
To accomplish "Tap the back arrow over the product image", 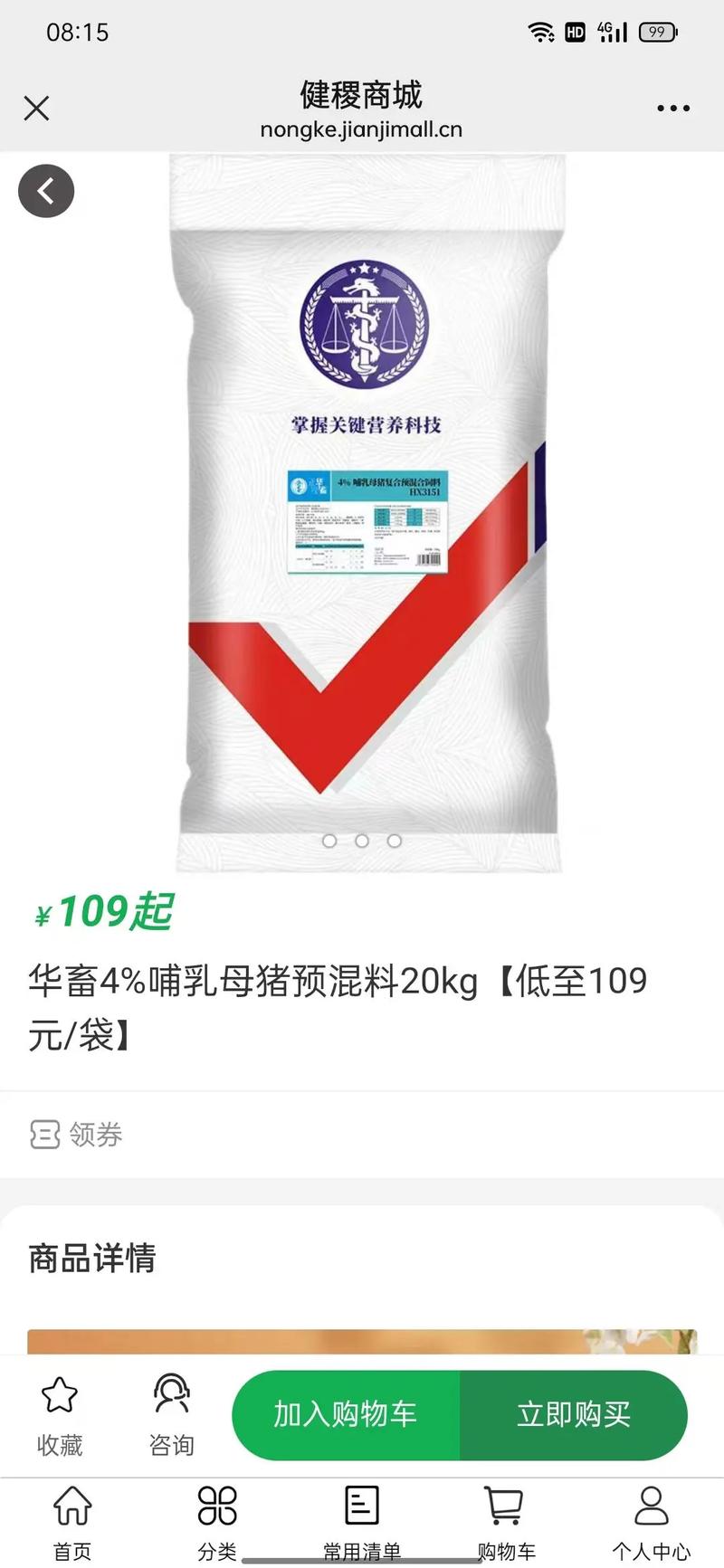I will (46, 191).
